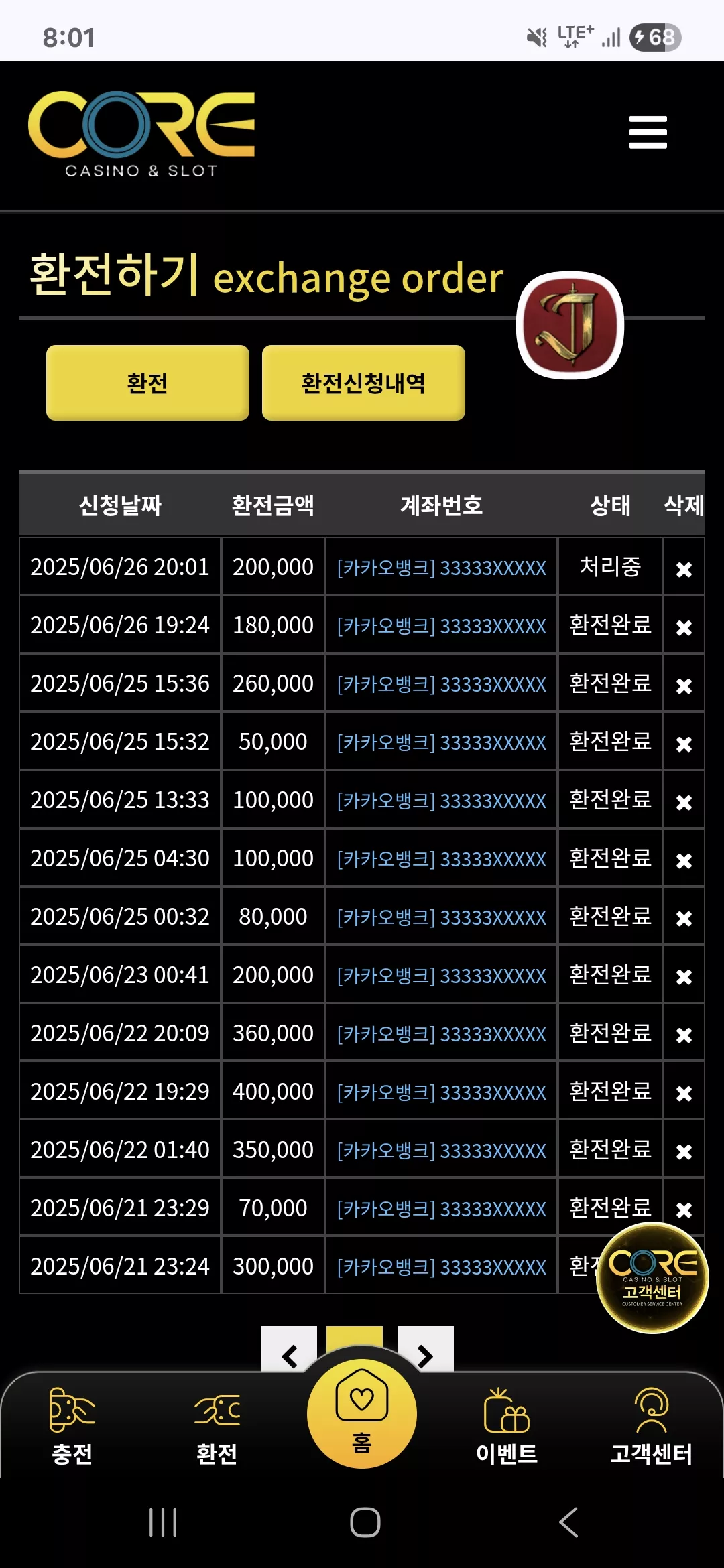This screenshot has height=1568, width=724.
Task: Go to the 홈 tab
Action: coord(362,1414)
